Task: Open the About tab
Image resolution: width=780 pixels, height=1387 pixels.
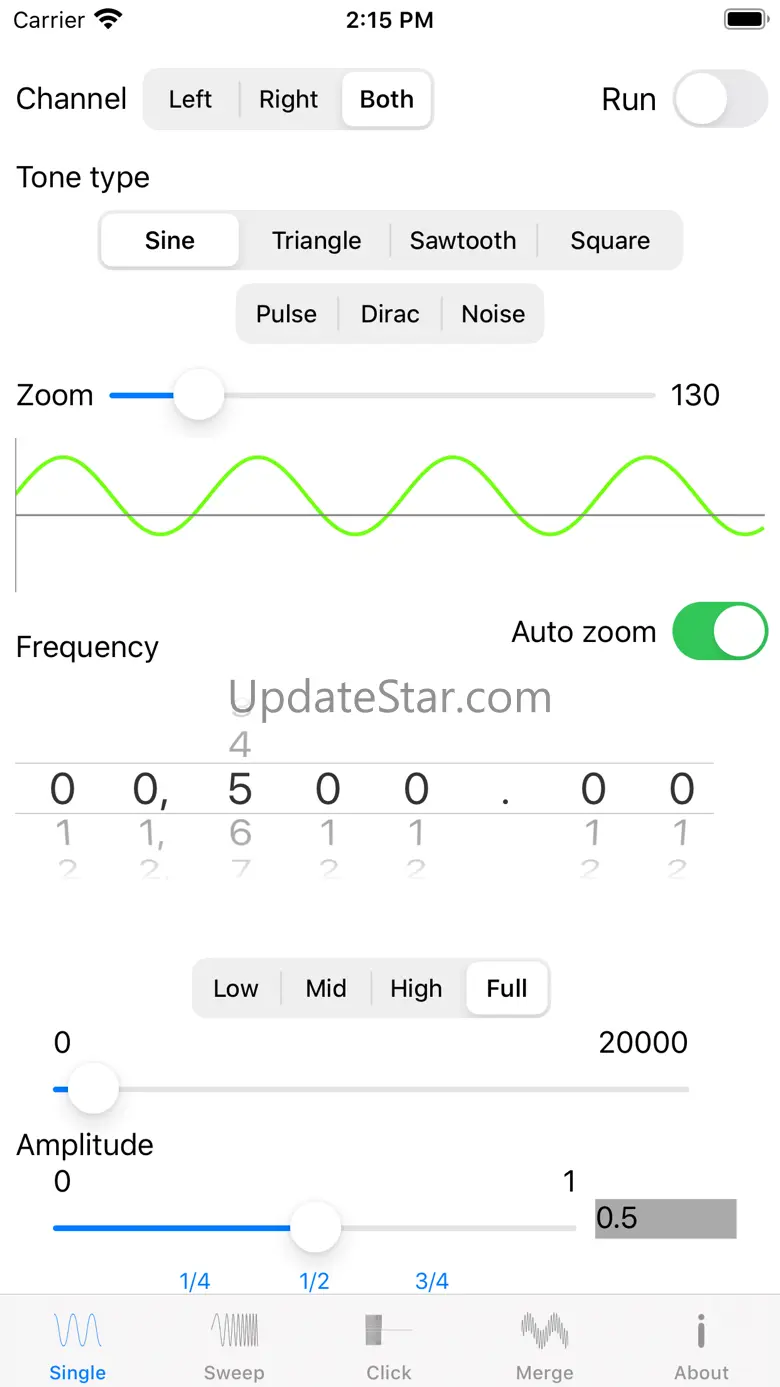Action: [701, 1346]
